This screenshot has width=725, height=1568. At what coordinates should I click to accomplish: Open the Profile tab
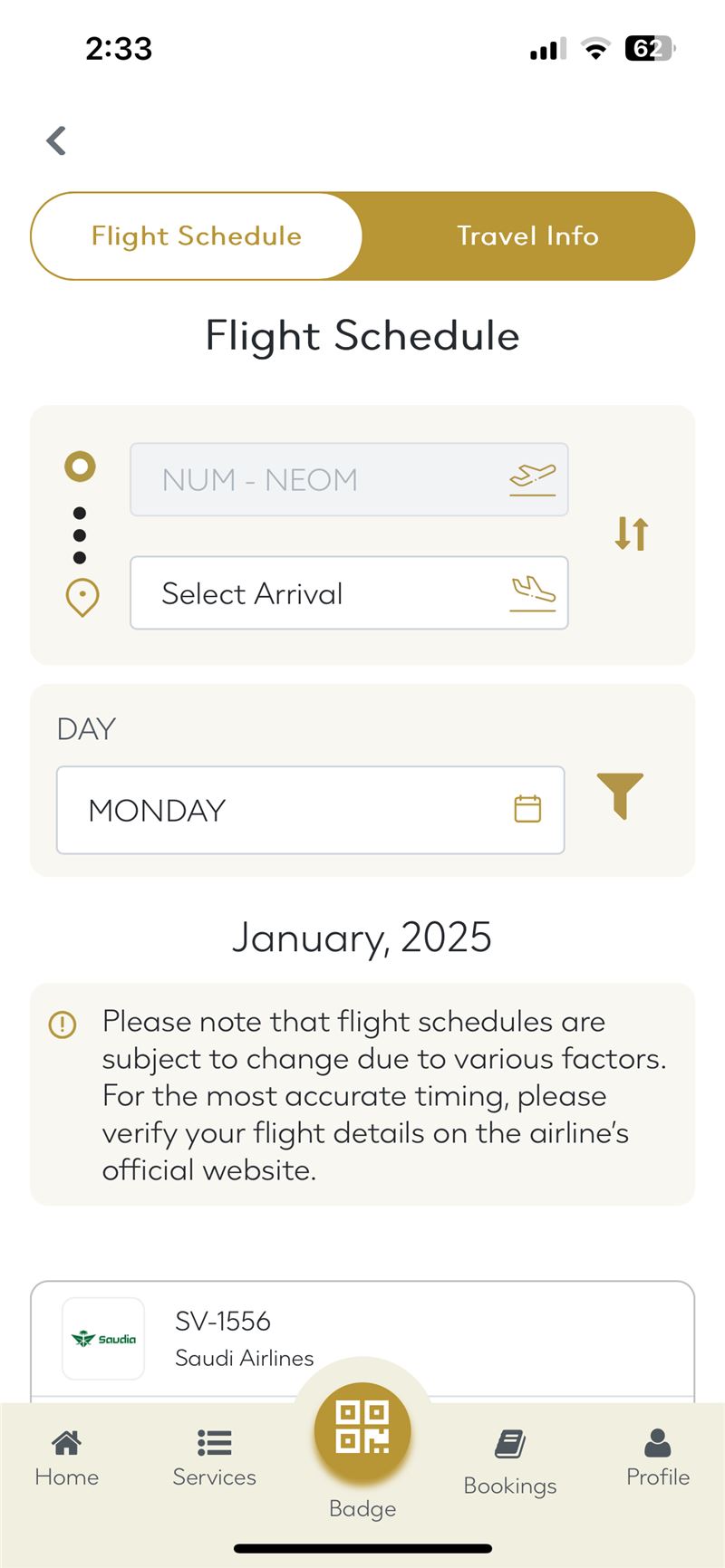pyautogui.click(x=658, y=1458)
